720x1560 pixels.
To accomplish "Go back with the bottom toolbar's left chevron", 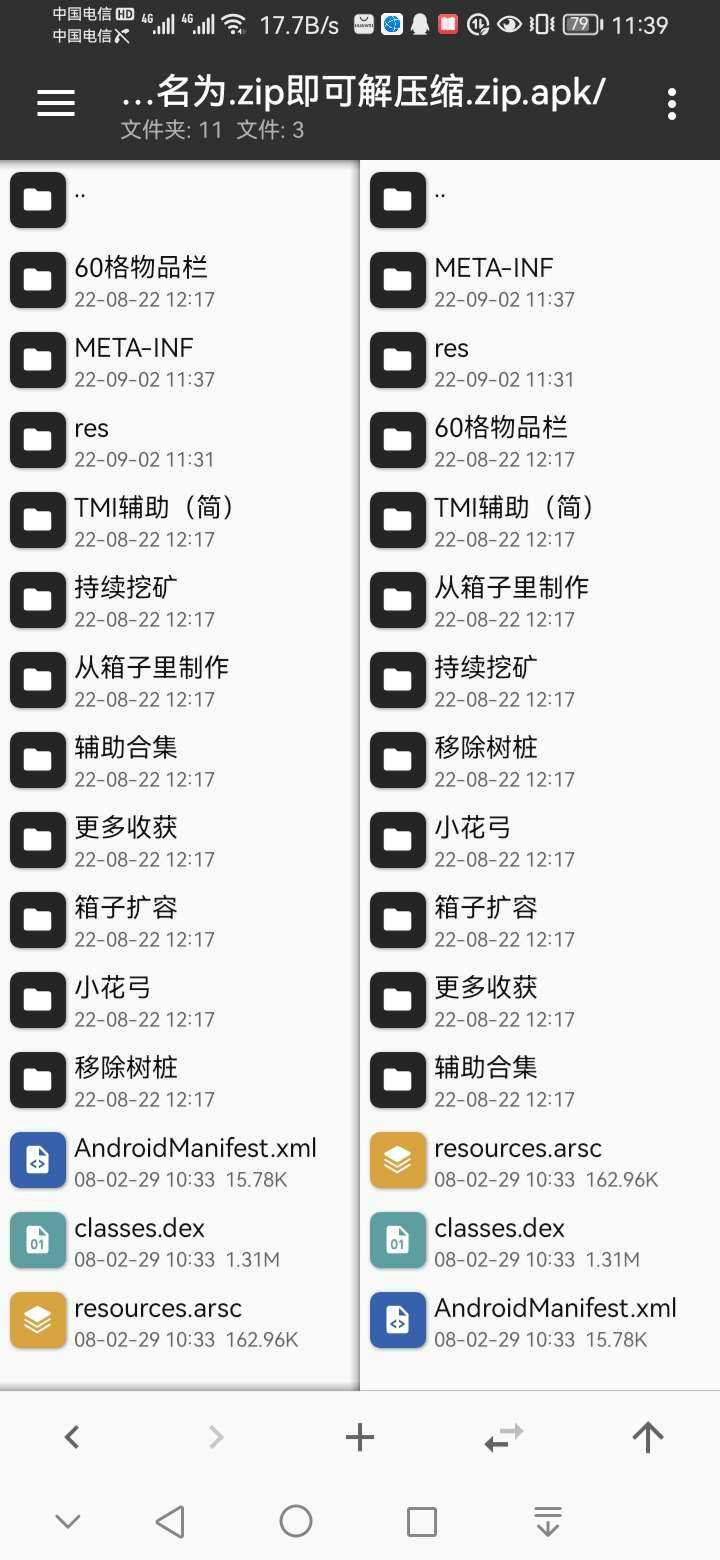I will 72,1437.
